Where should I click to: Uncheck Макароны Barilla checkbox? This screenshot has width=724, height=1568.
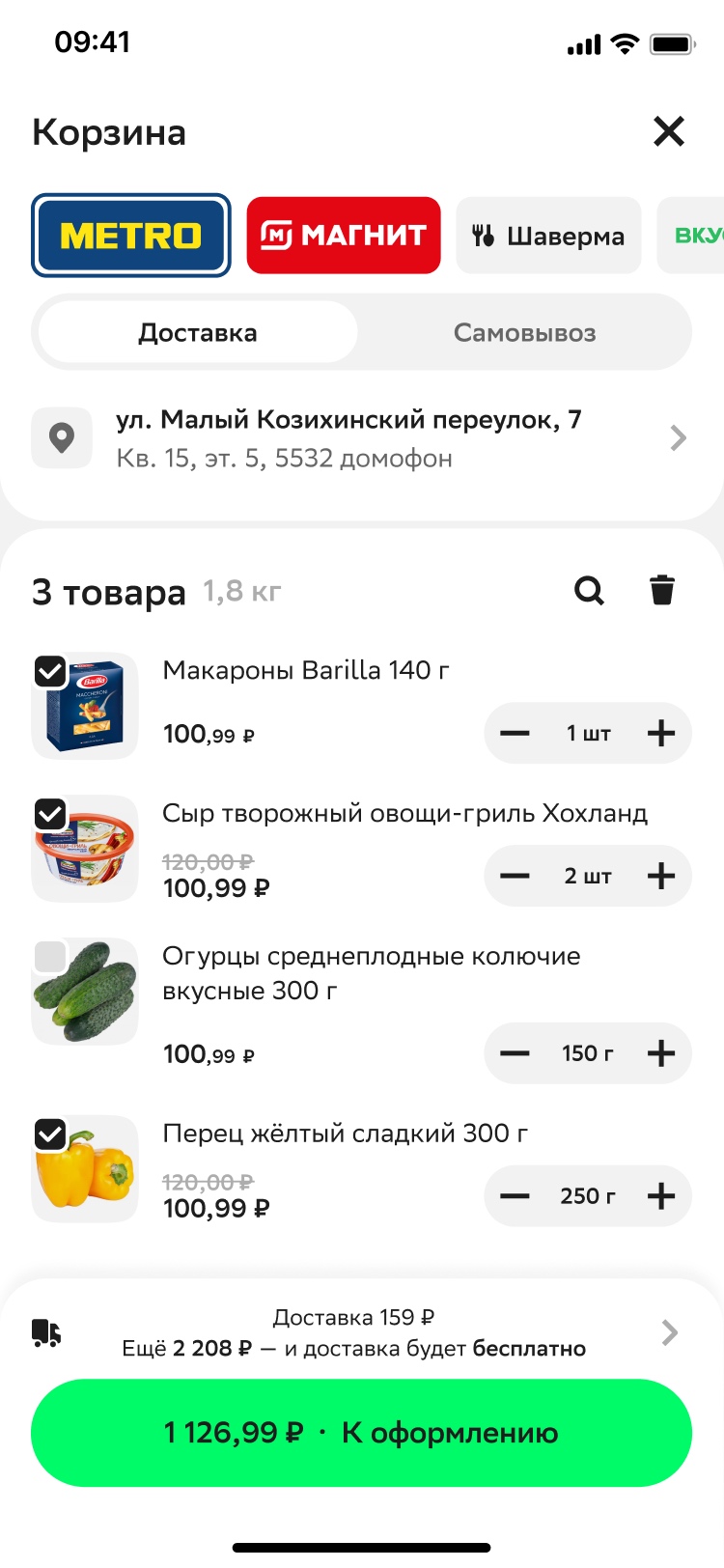point(50,671)
